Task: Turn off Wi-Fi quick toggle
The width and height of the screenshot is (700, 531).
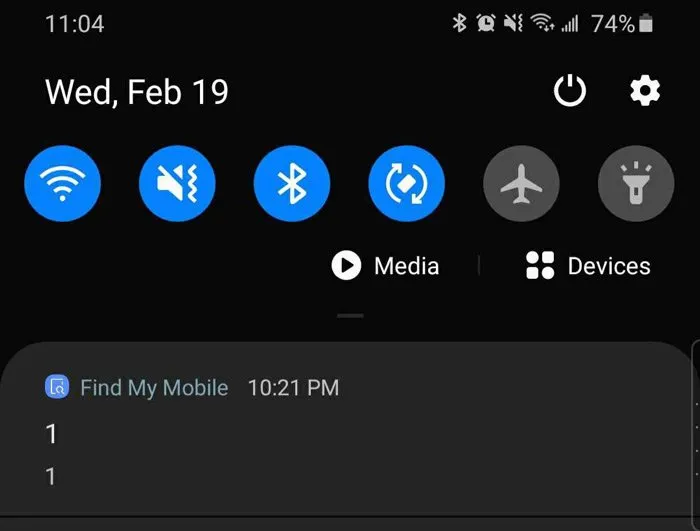Action: pyautogui.click(x=62, y=183)
